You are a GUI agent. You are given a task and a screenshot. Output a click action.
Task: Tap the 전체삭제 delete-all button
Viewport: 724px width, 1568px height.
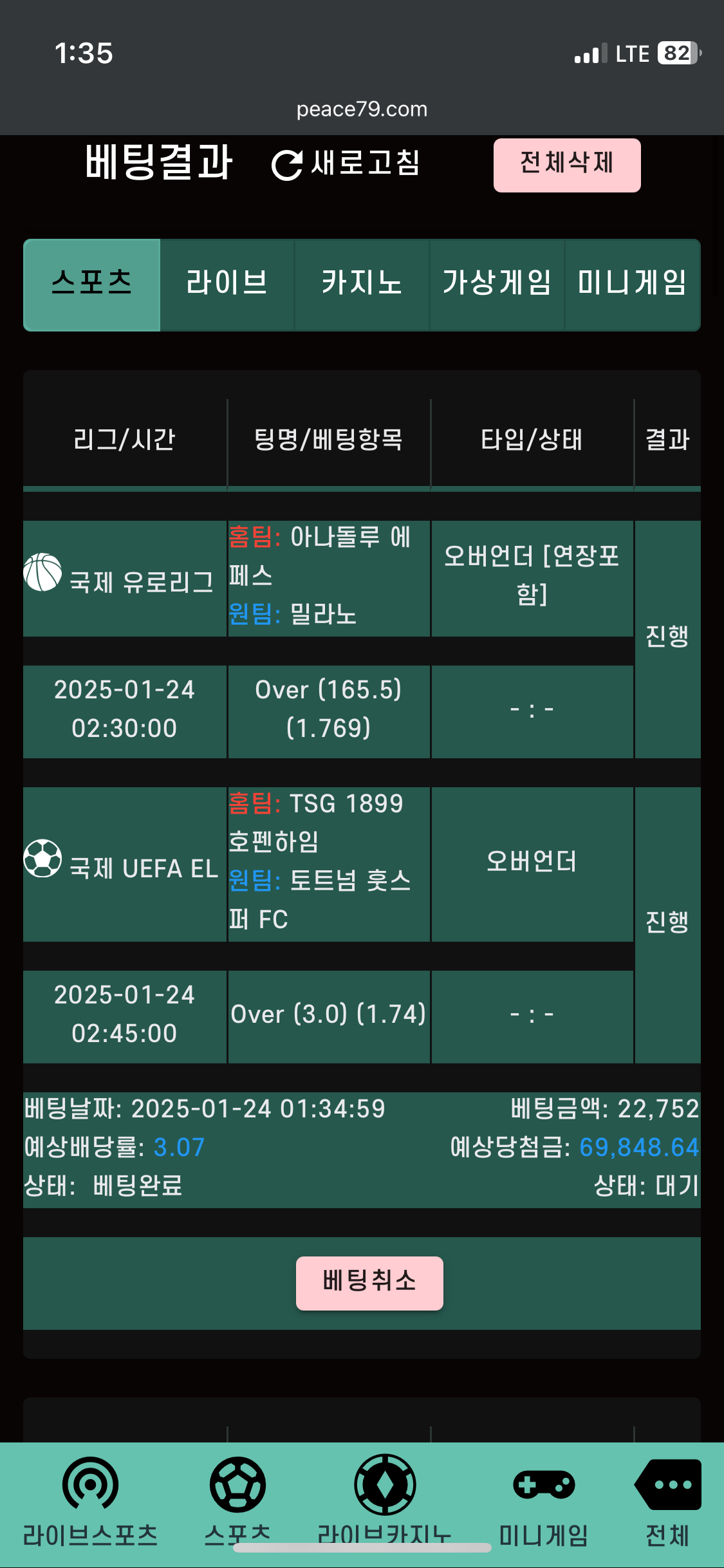[x=567, y=165]
